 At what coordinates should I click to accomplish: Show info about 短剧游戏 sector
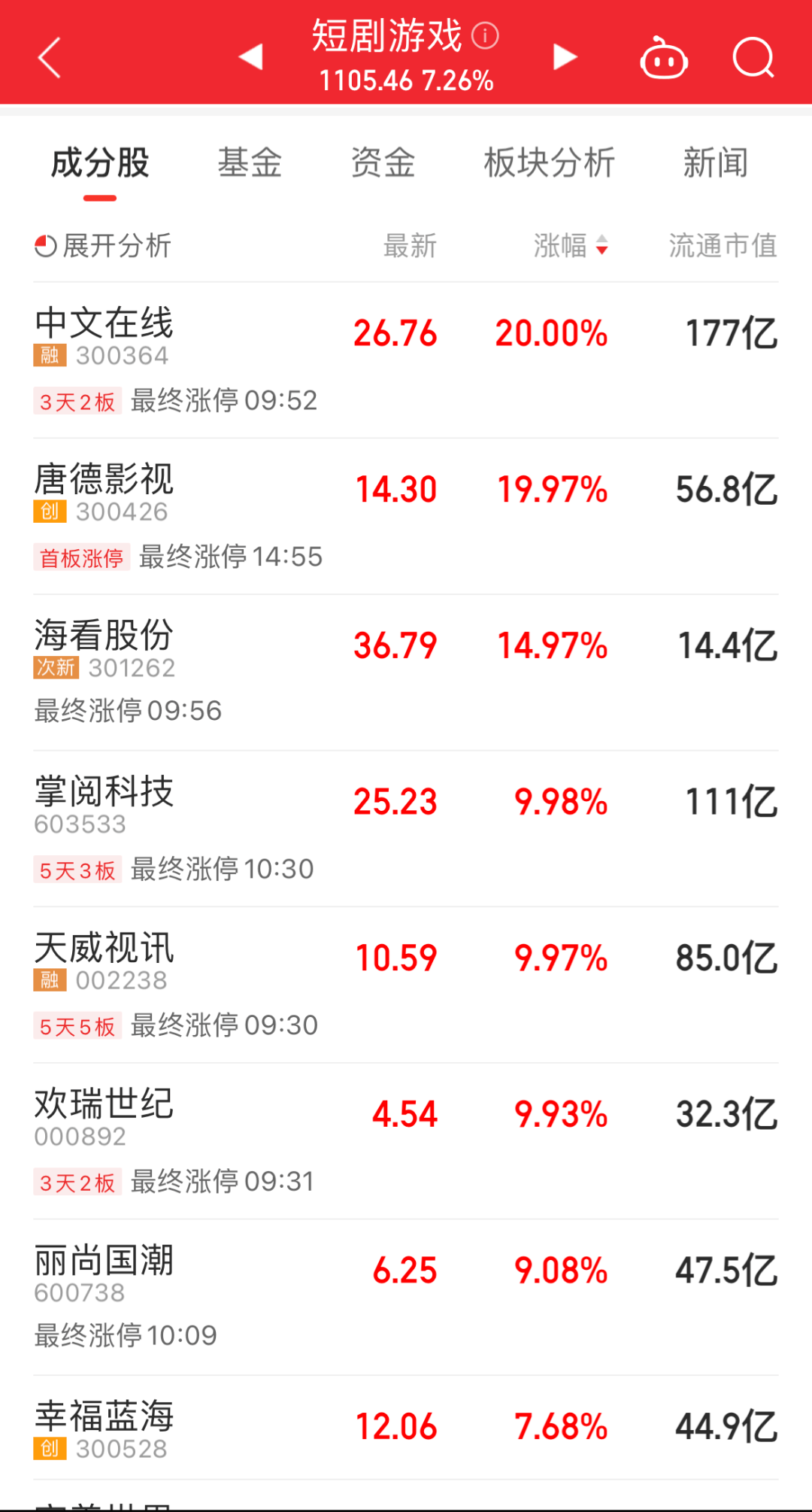click(485, 35)
